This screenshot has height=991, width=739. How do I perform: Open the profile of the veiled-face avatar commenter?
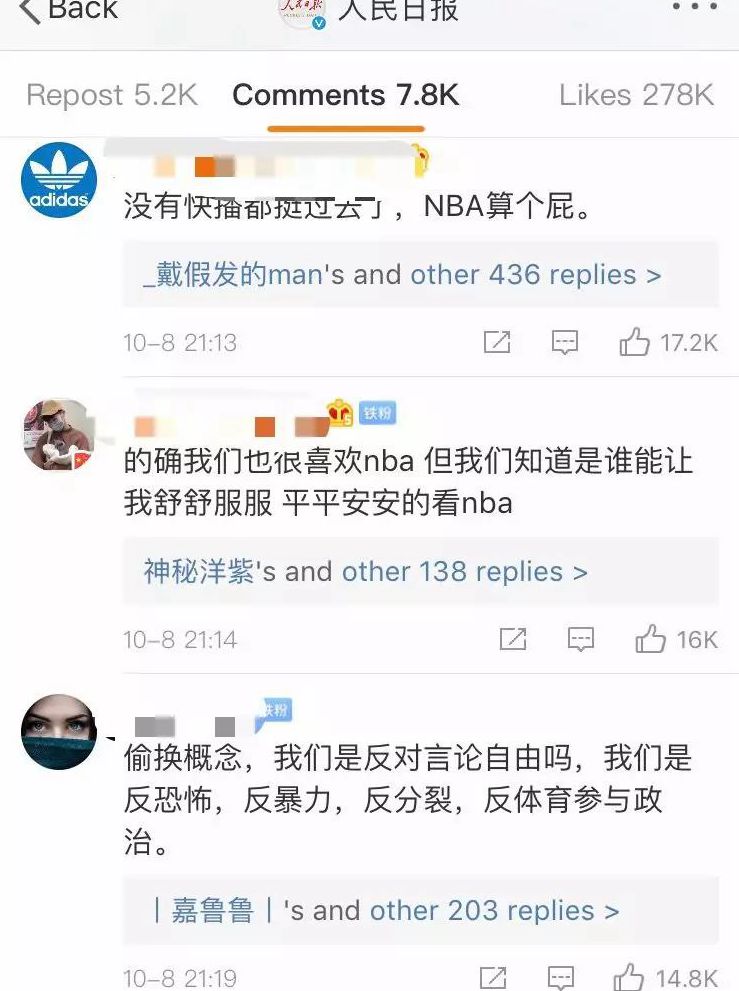click(59, 731)
